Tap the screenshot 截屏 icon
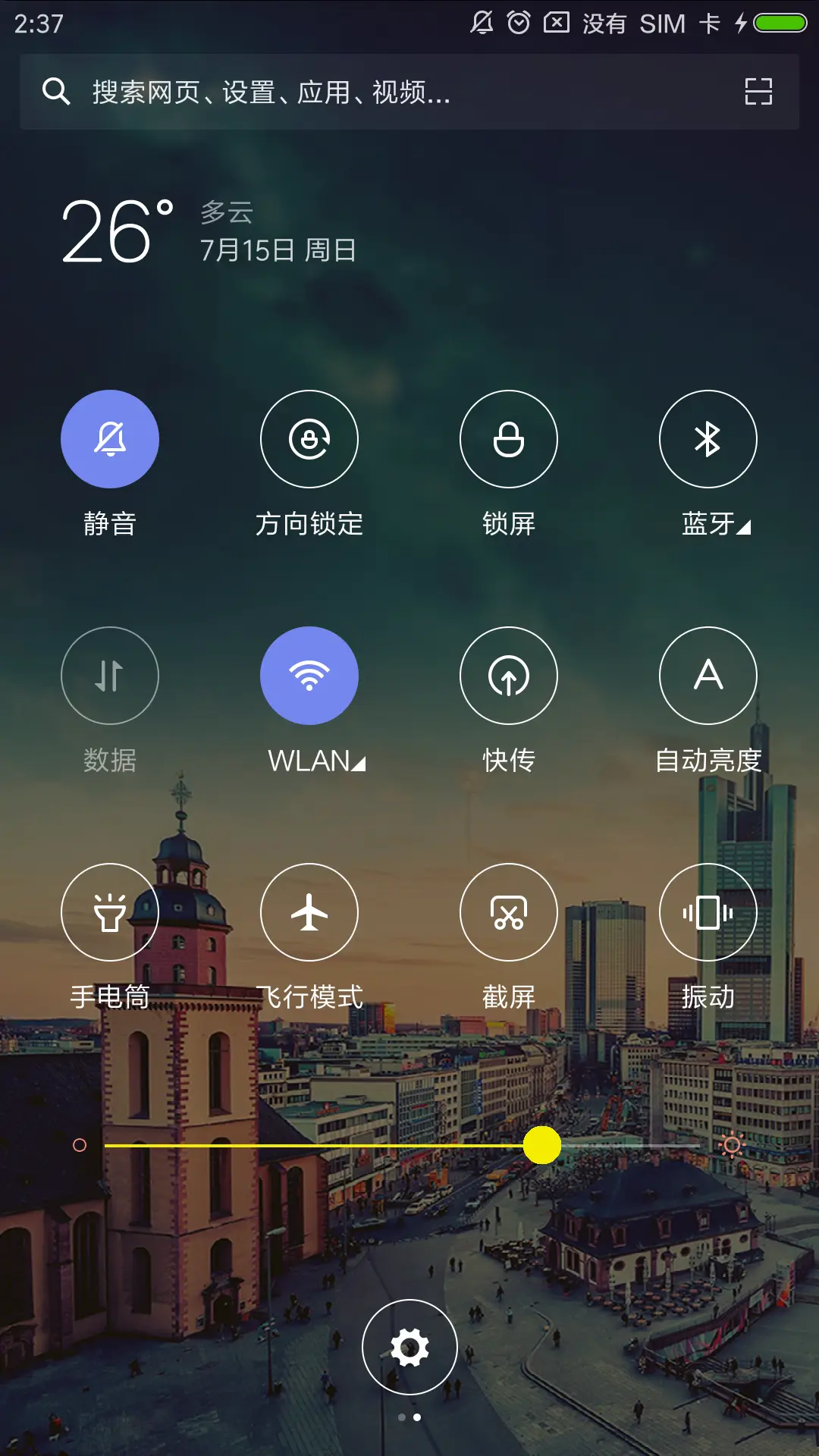This screenshot has width=819, height=1456. 509,912
